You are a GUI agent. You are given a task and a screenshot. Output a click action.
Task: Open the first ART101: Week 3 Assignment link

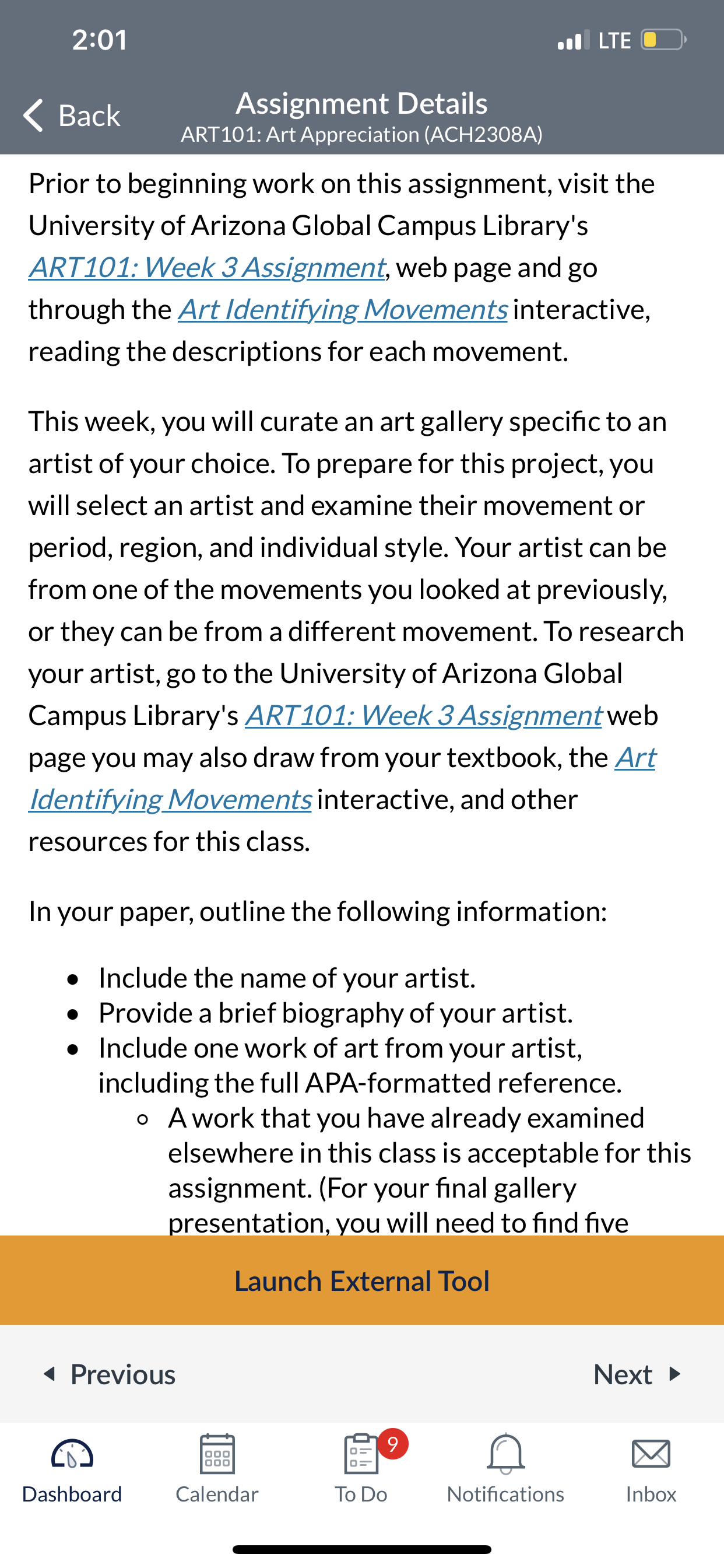click(x=207, y=268)
